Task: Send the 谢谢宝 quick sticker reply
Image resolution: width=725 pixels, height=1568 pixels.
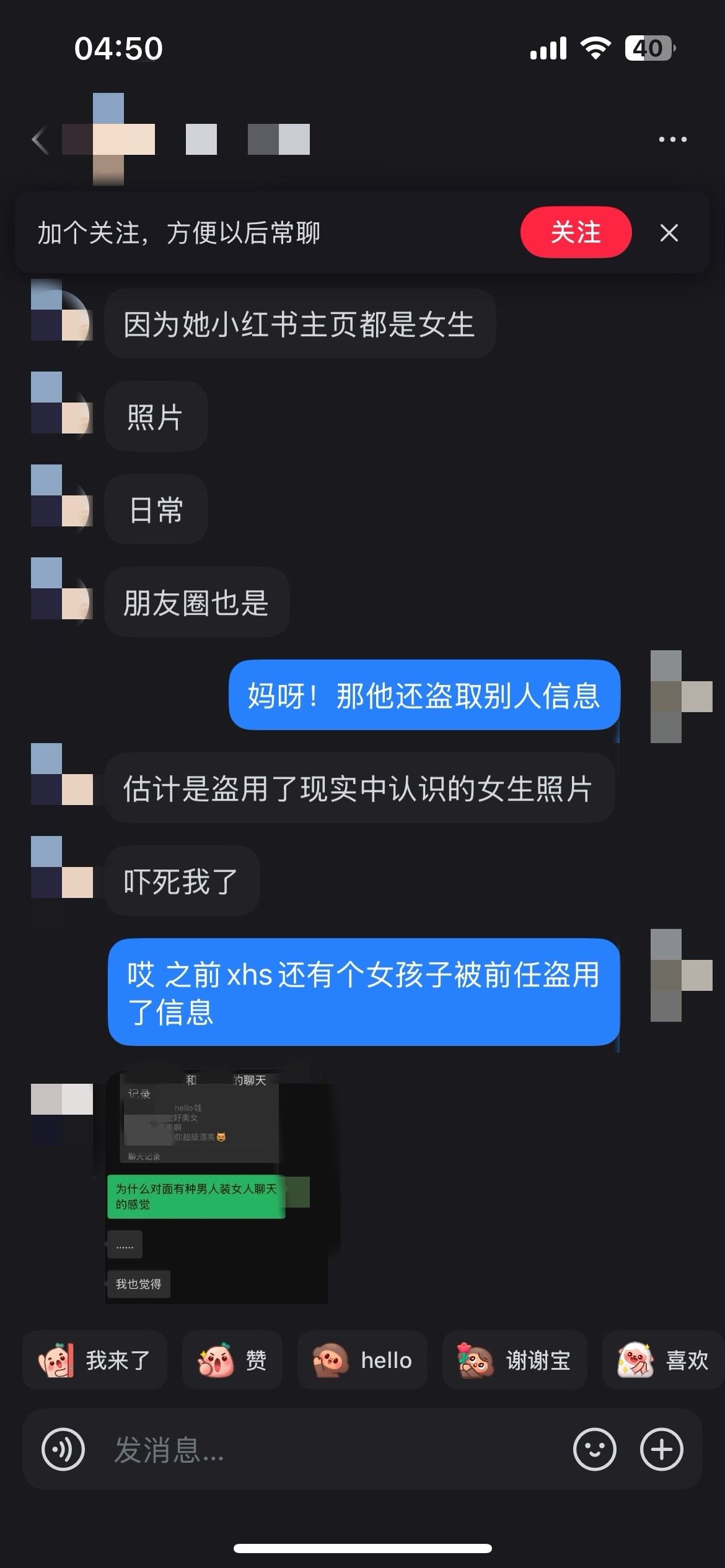Action: [515, 1361]
